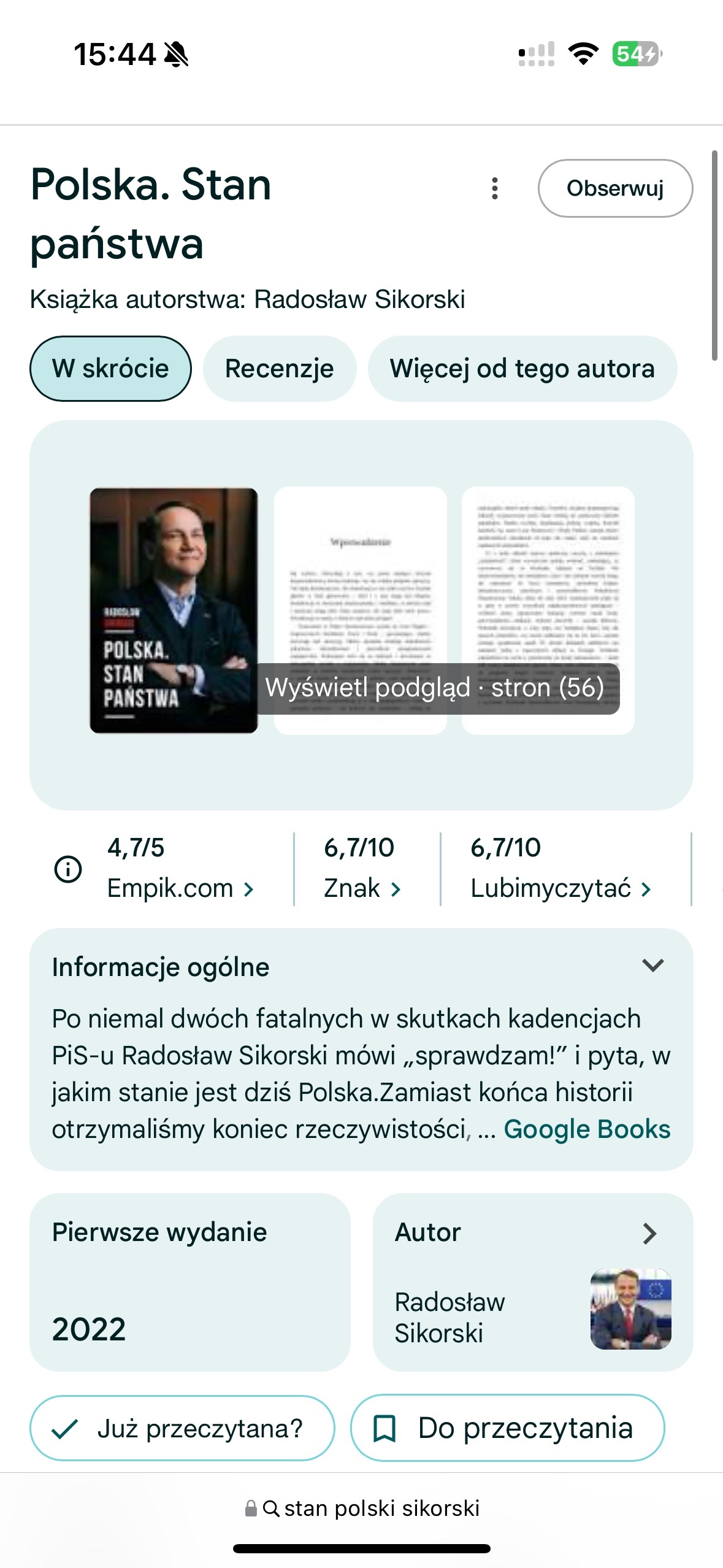Open Wyświetl podgląd book preview

point(434,688)
